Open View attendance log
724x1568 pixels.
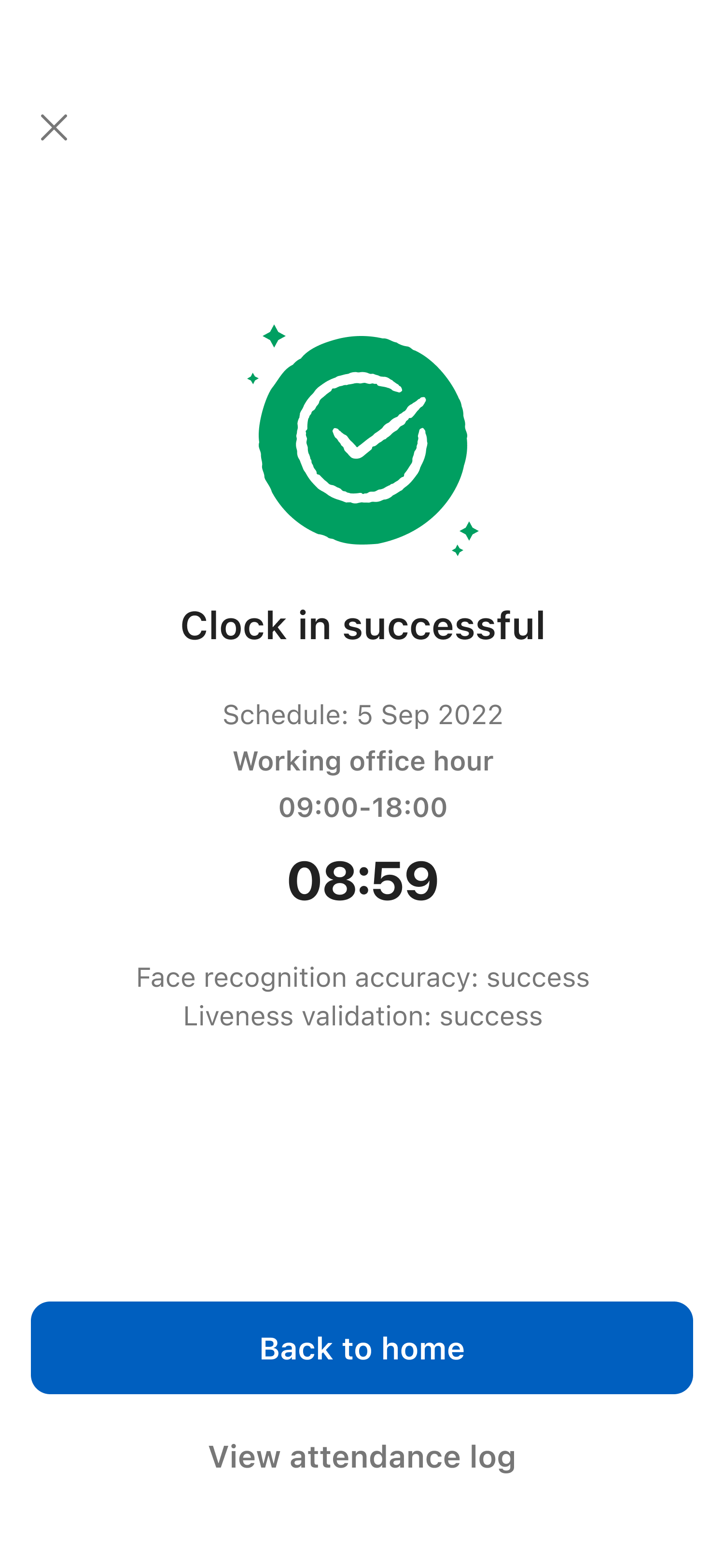point(362,1456)
